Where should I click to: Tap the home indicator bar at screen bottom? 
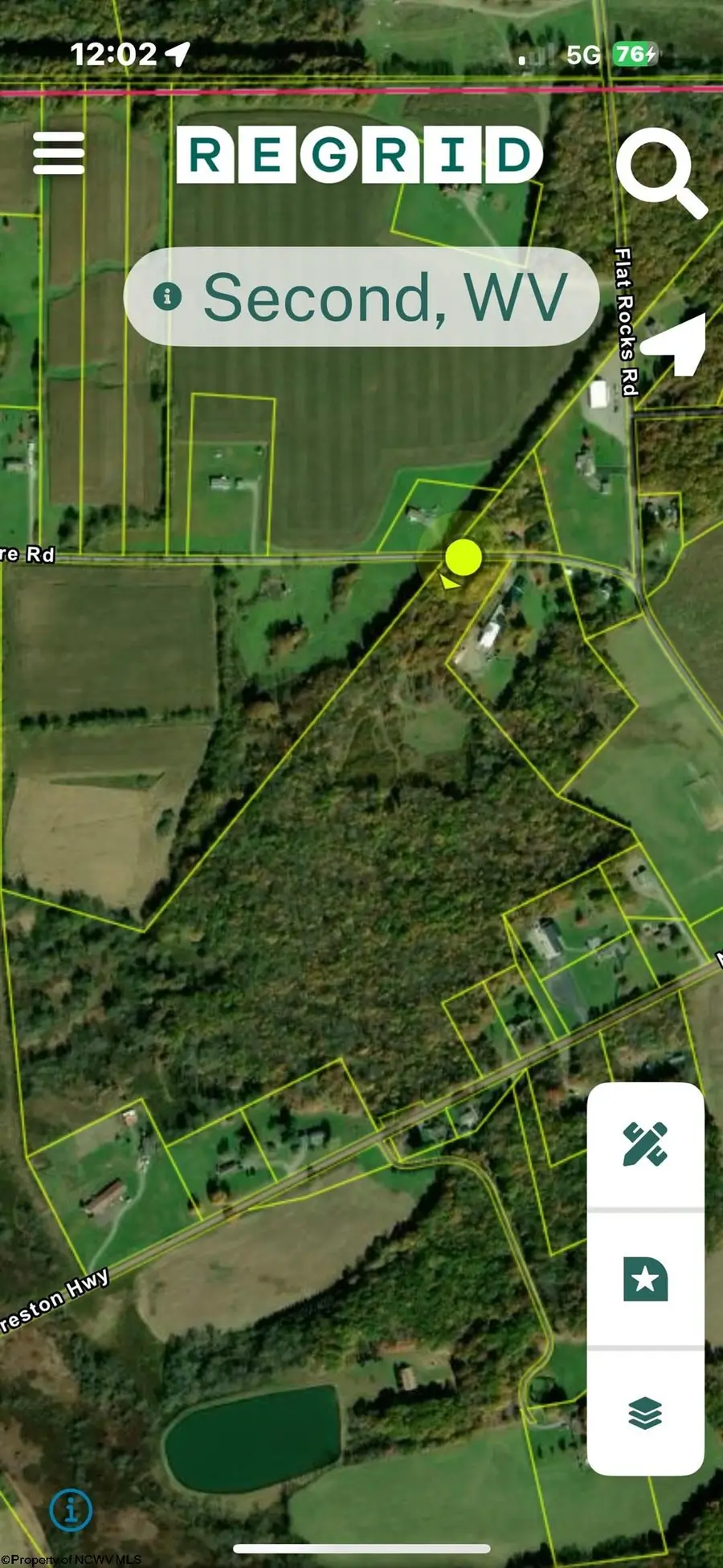(x=361, y=1548)
